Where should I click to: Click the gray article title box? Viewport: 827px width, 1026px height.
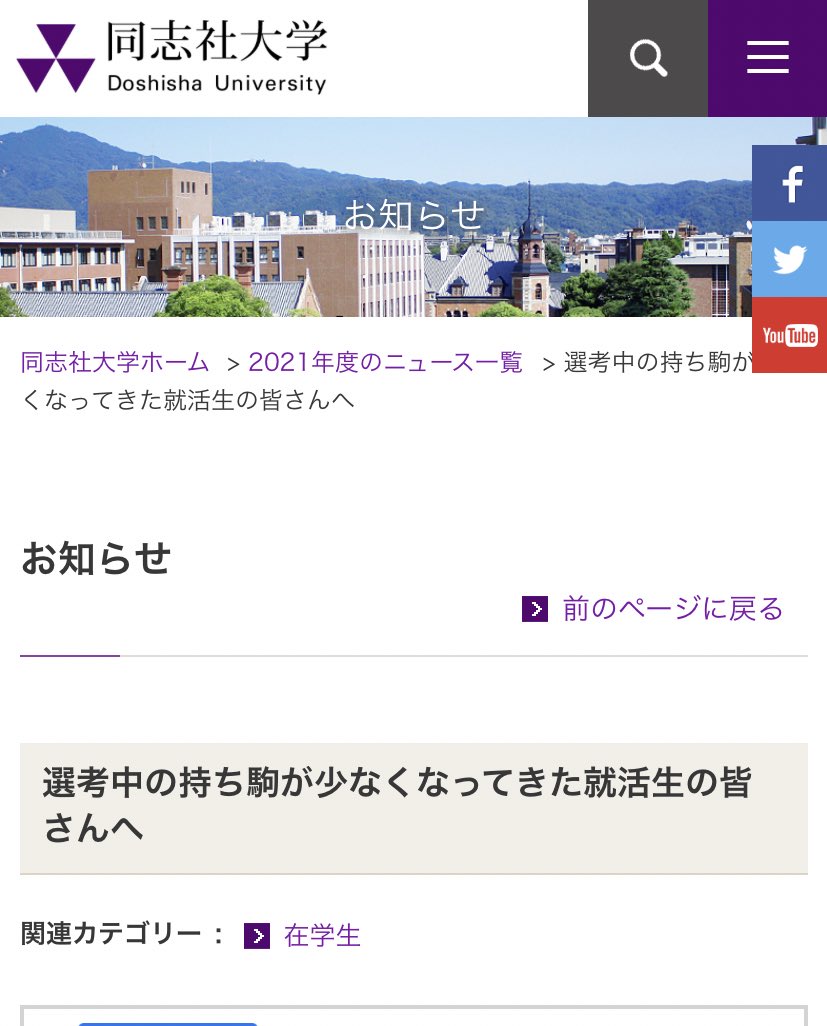(414, 807)
